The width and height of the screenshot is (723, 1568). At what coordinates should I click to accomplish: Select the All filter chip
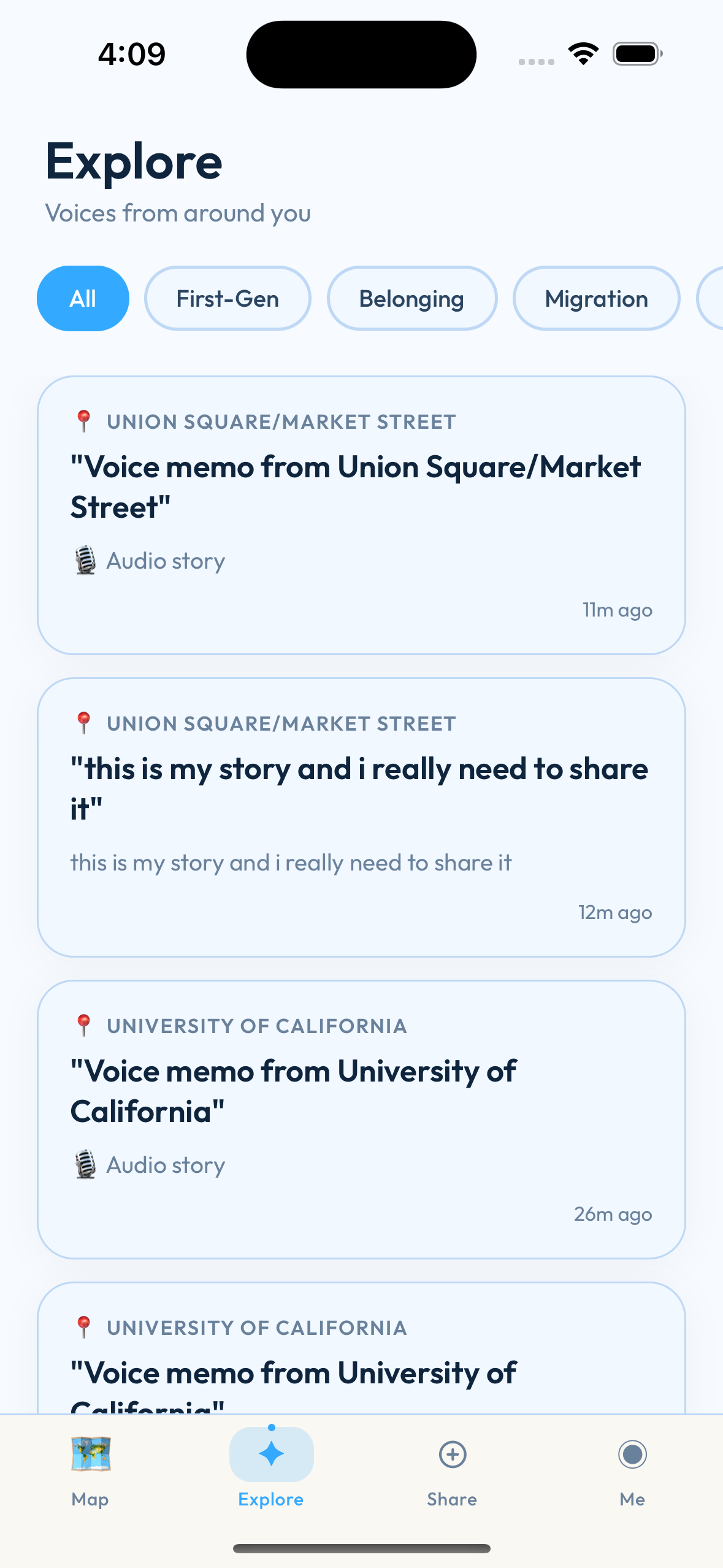pos(83,299)
